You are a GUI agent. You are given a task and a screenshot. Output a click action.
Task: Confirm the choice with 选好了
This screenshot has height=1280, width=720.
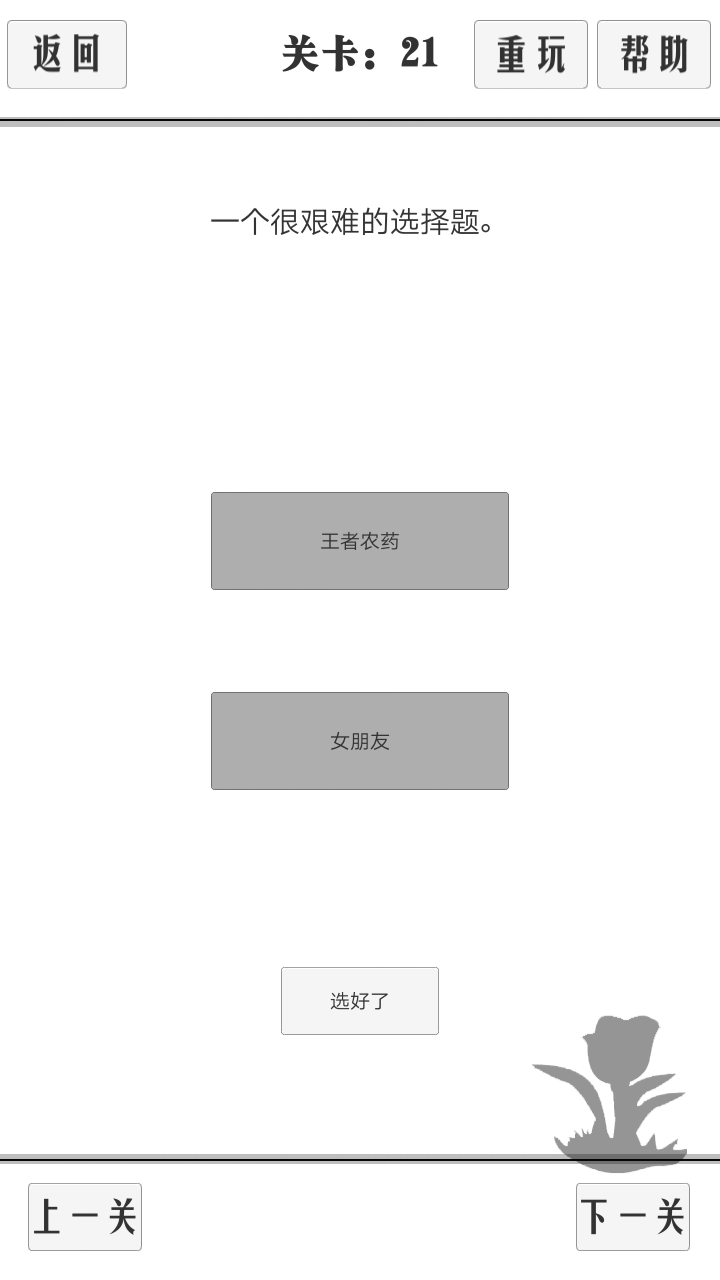click(x=360, y=1001)
